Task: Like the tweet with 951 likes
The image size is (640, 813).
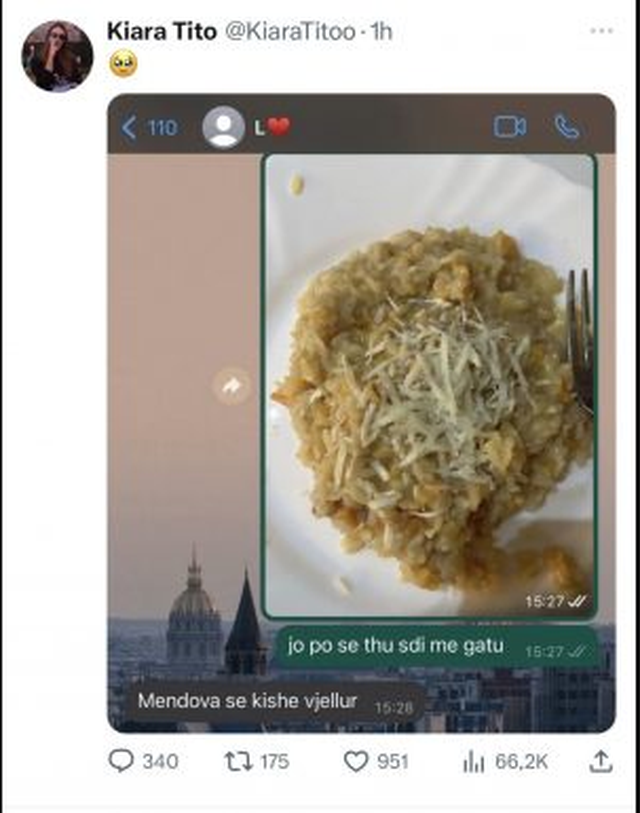Action: coord(357,761)
